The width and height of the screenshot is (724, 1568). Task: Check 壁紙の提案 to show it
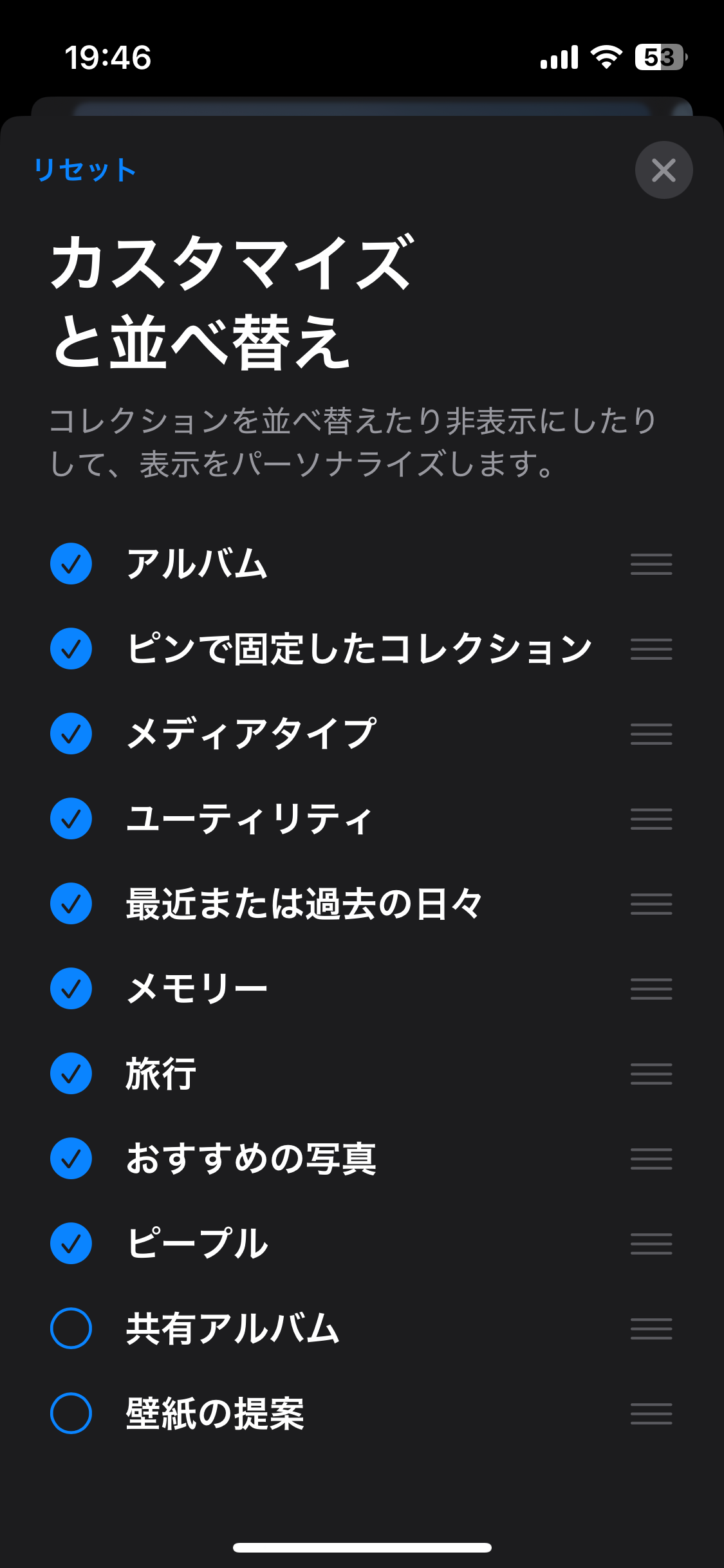[x=71, y=1414]
